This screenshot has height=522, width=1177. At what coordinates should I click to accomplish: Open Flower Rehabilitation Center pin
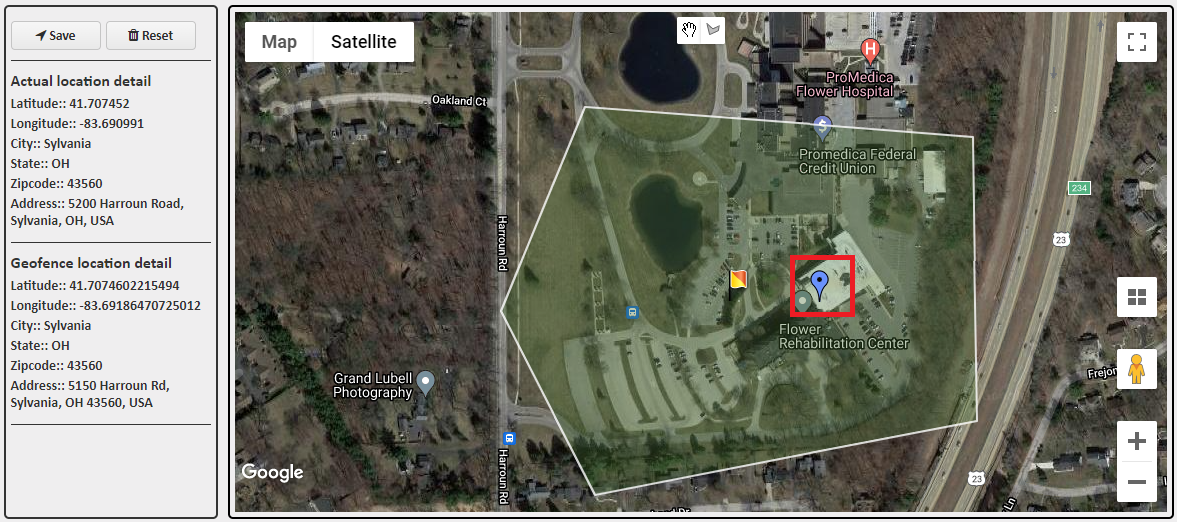(803, 300)
